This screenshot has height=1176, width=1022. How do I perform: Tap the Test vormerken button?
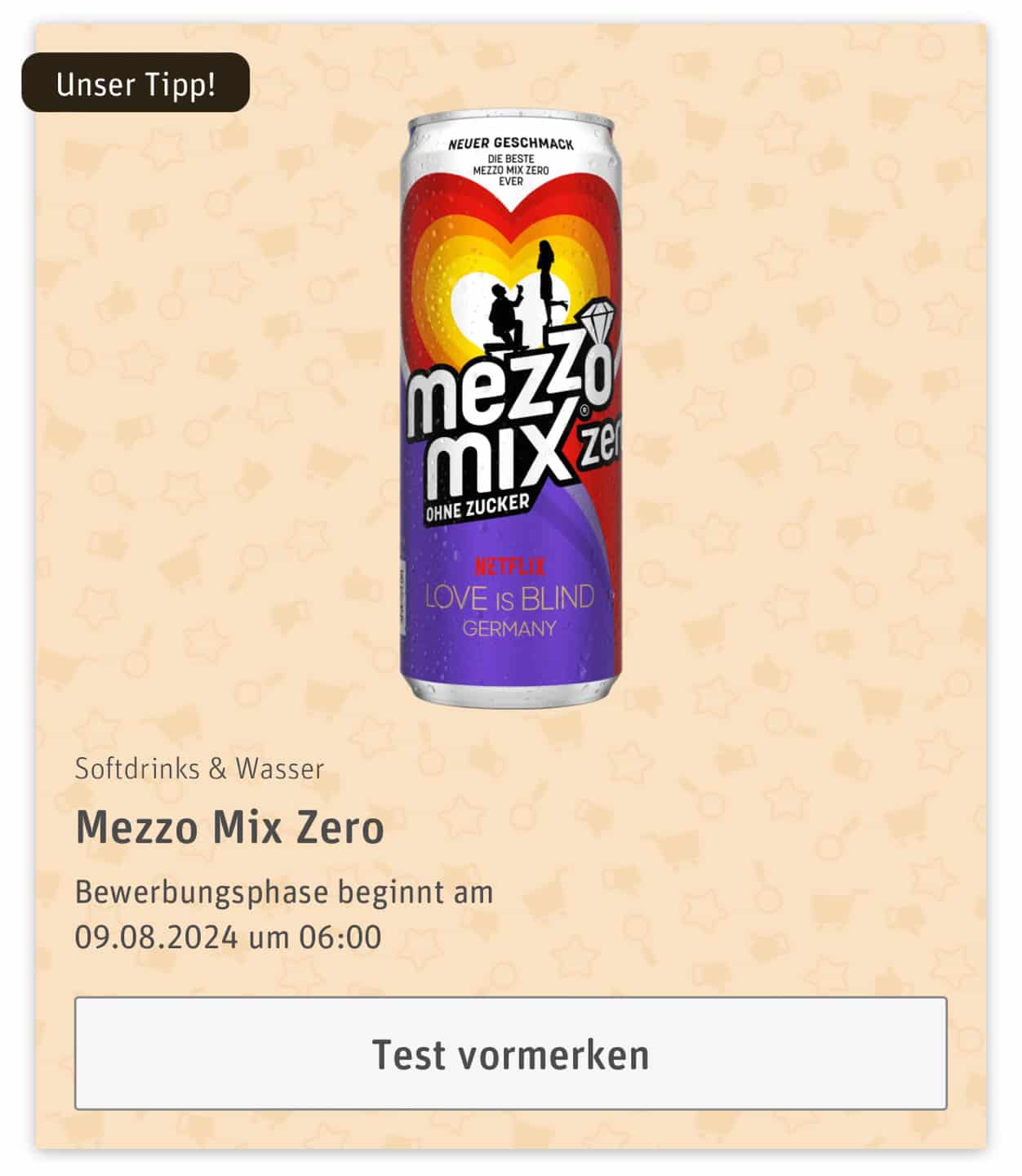click(x=510, y=1053)
